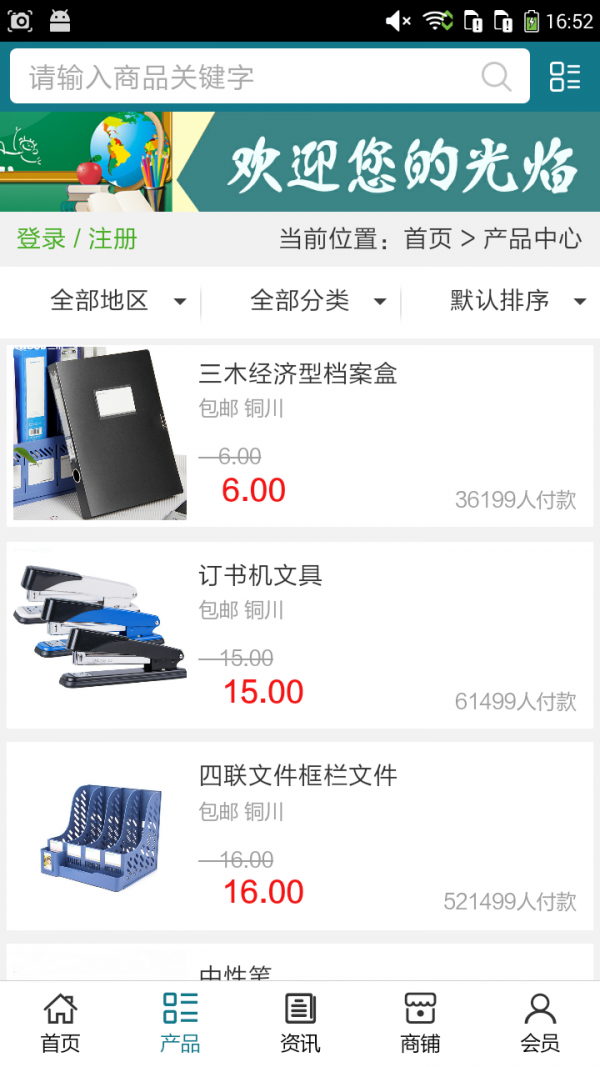Viewport: 600px width, 1067px height.
Task: Open the 三木经济型档案盒 product card
Action: click(300, 435)
